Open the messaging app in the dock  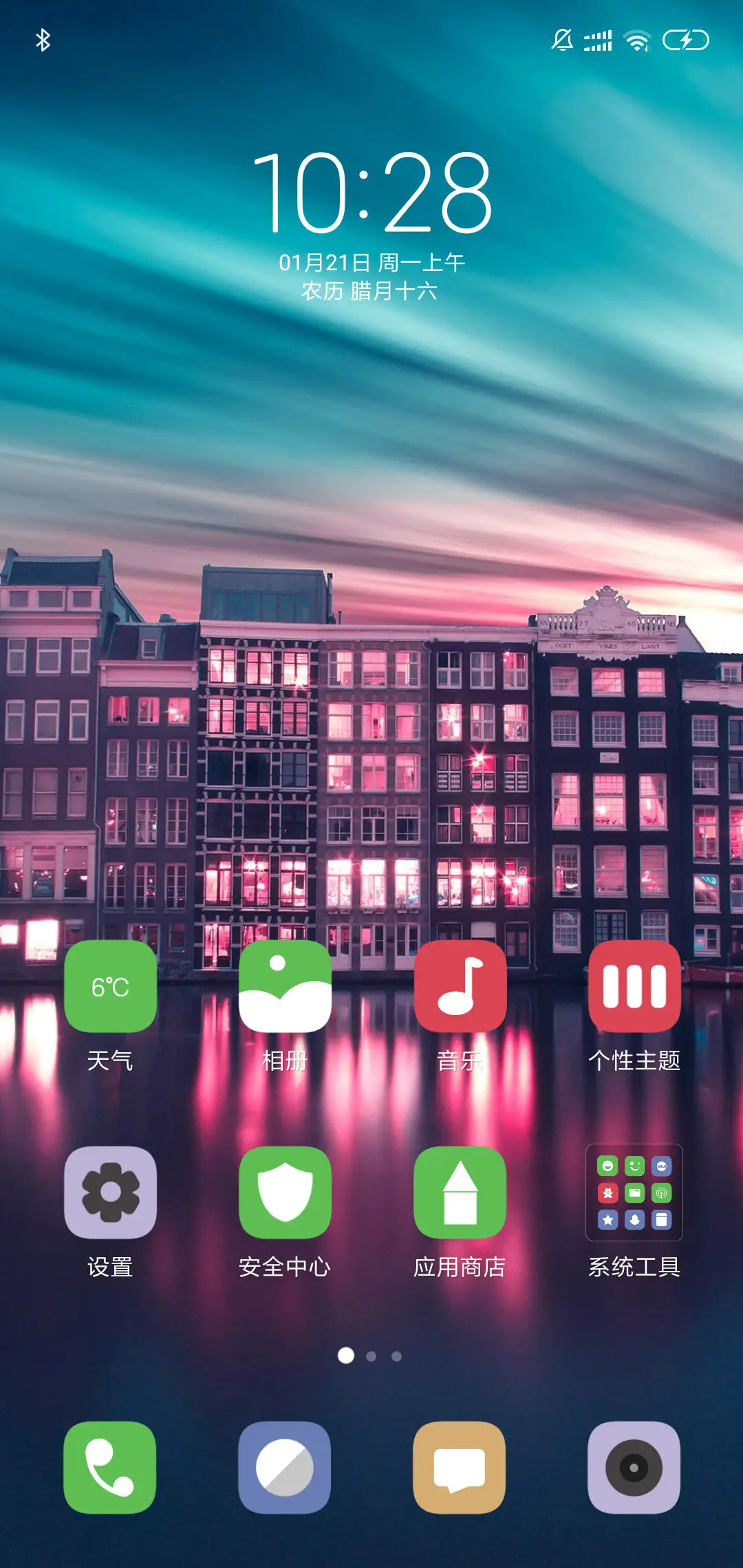[x=460, y=1467]
